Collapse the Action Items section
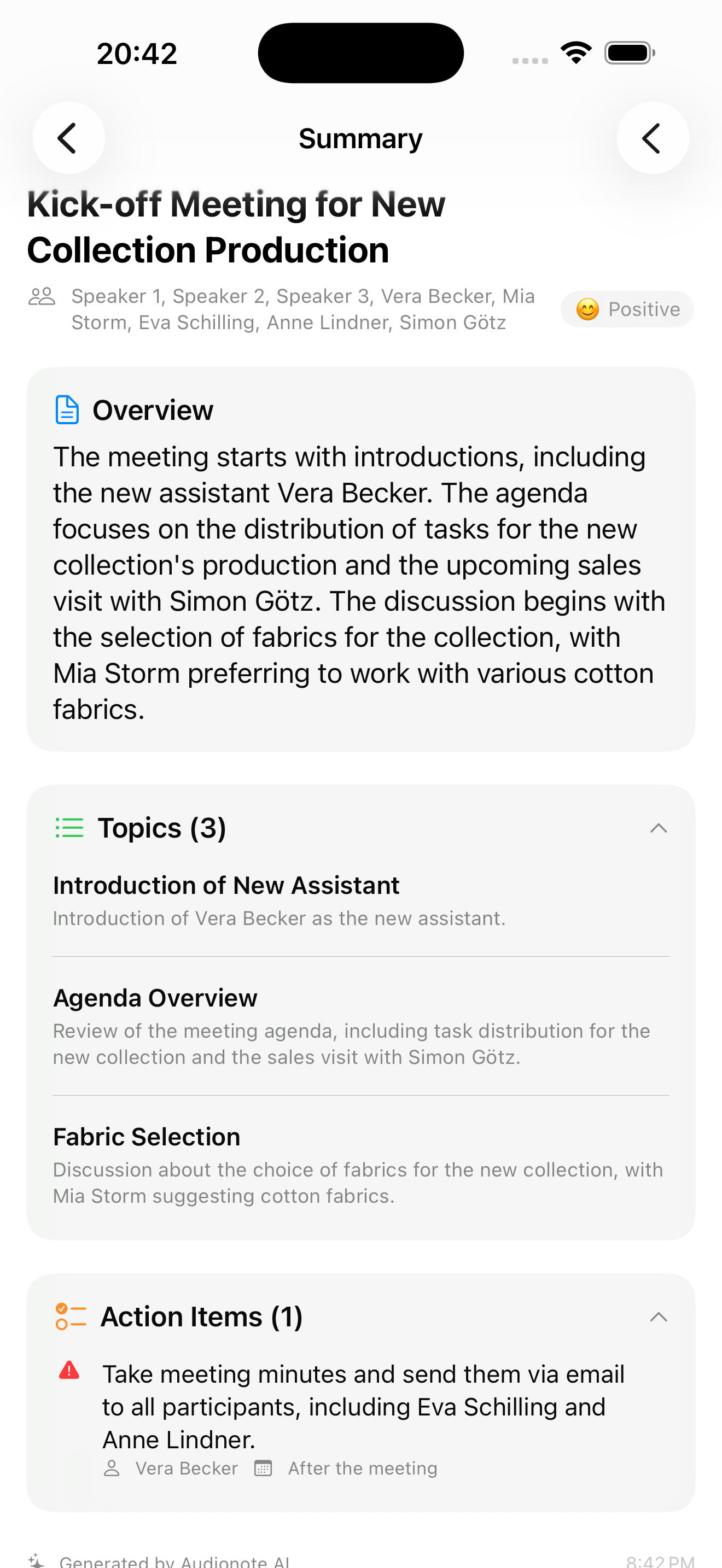722x1568 pixels. point(659,1316)
